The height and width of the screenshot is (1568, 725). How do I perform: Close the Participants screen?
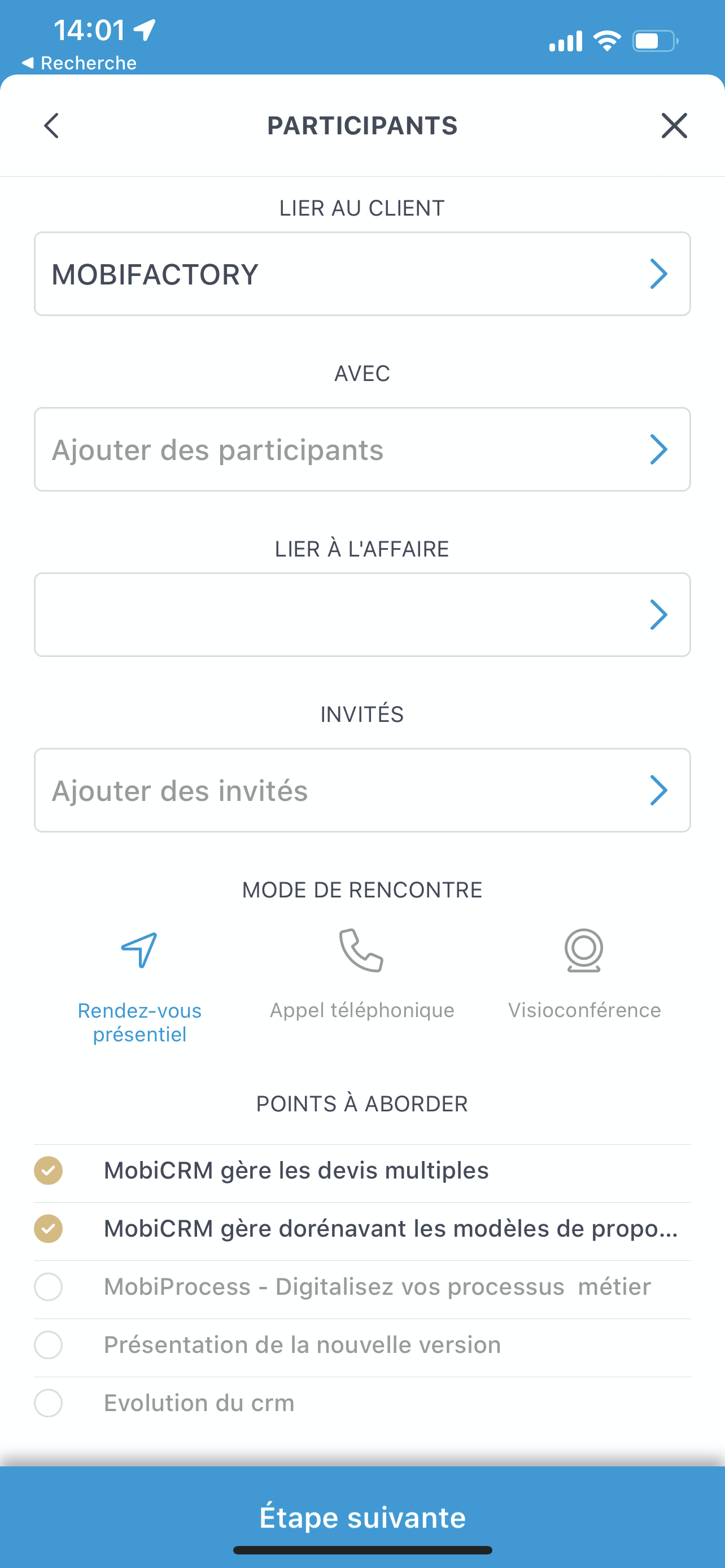click(674, 125)
